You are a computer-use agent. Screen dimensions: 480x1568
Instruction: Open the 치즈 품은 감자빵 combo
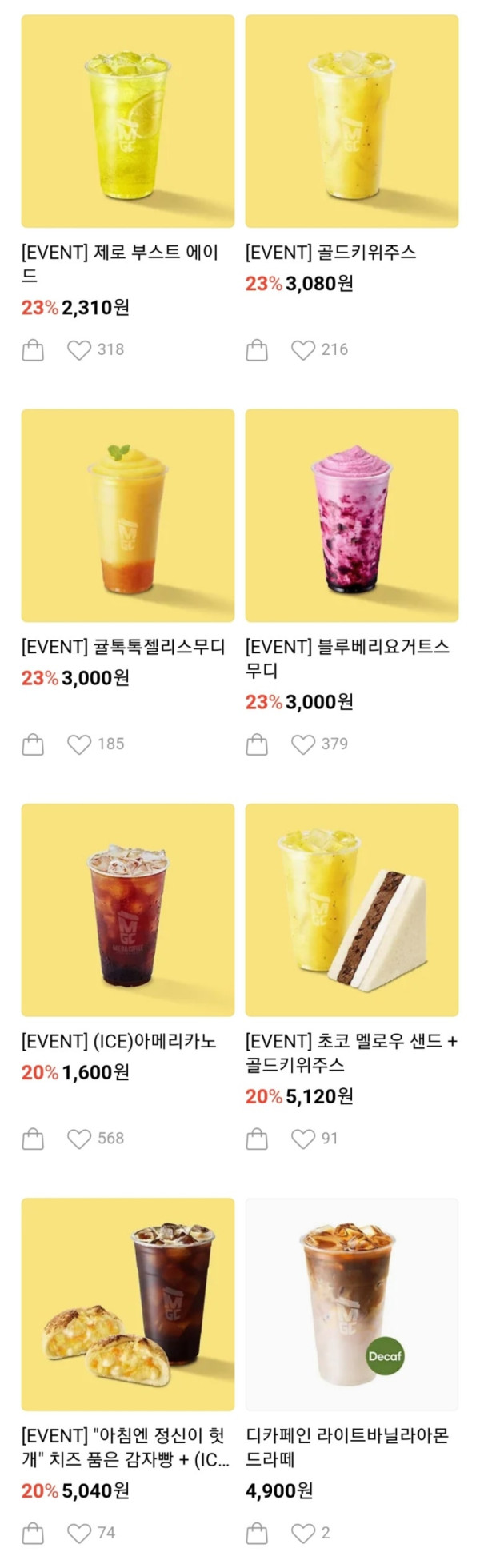(x=128, y=1304)
